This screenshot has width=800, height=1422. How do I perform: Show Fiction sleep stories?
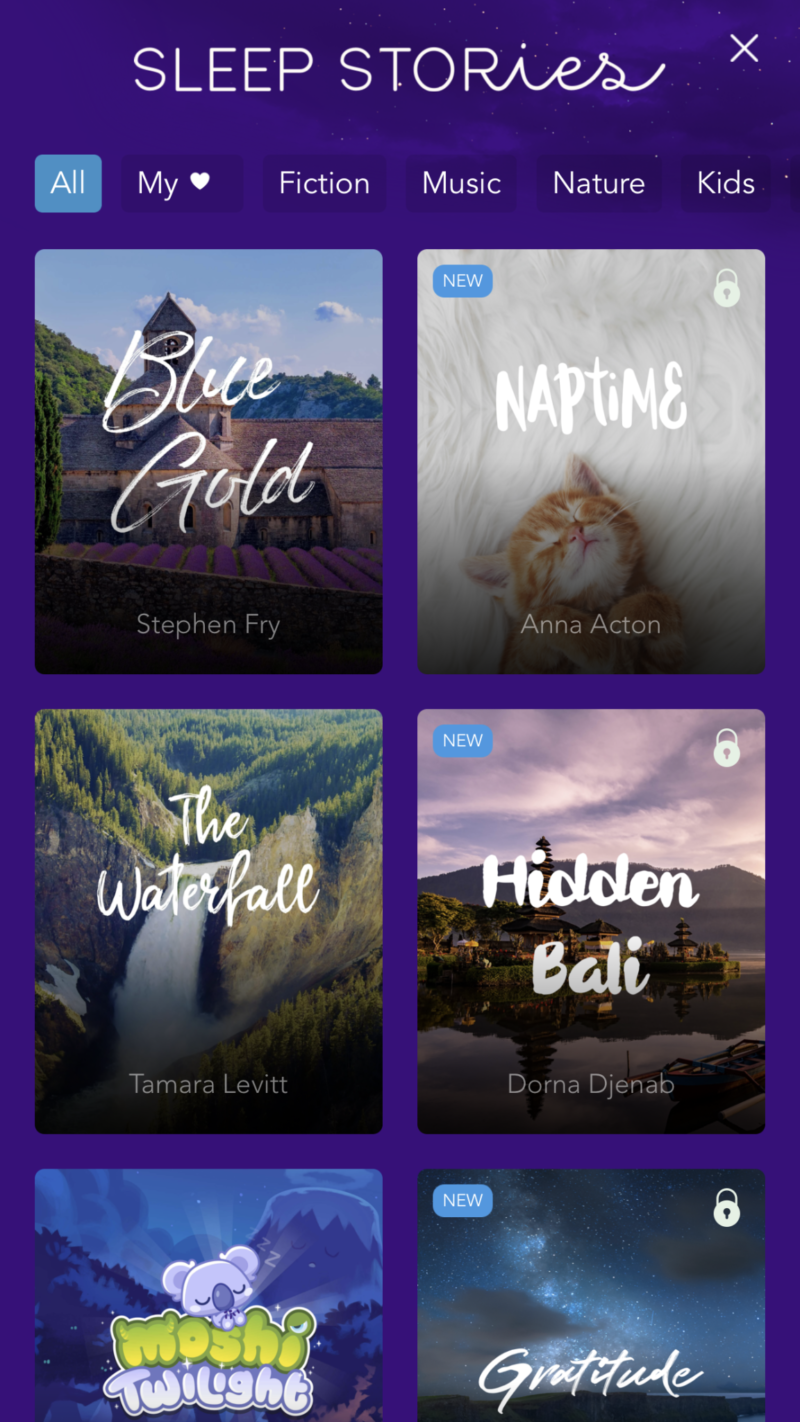pos(324,183)
